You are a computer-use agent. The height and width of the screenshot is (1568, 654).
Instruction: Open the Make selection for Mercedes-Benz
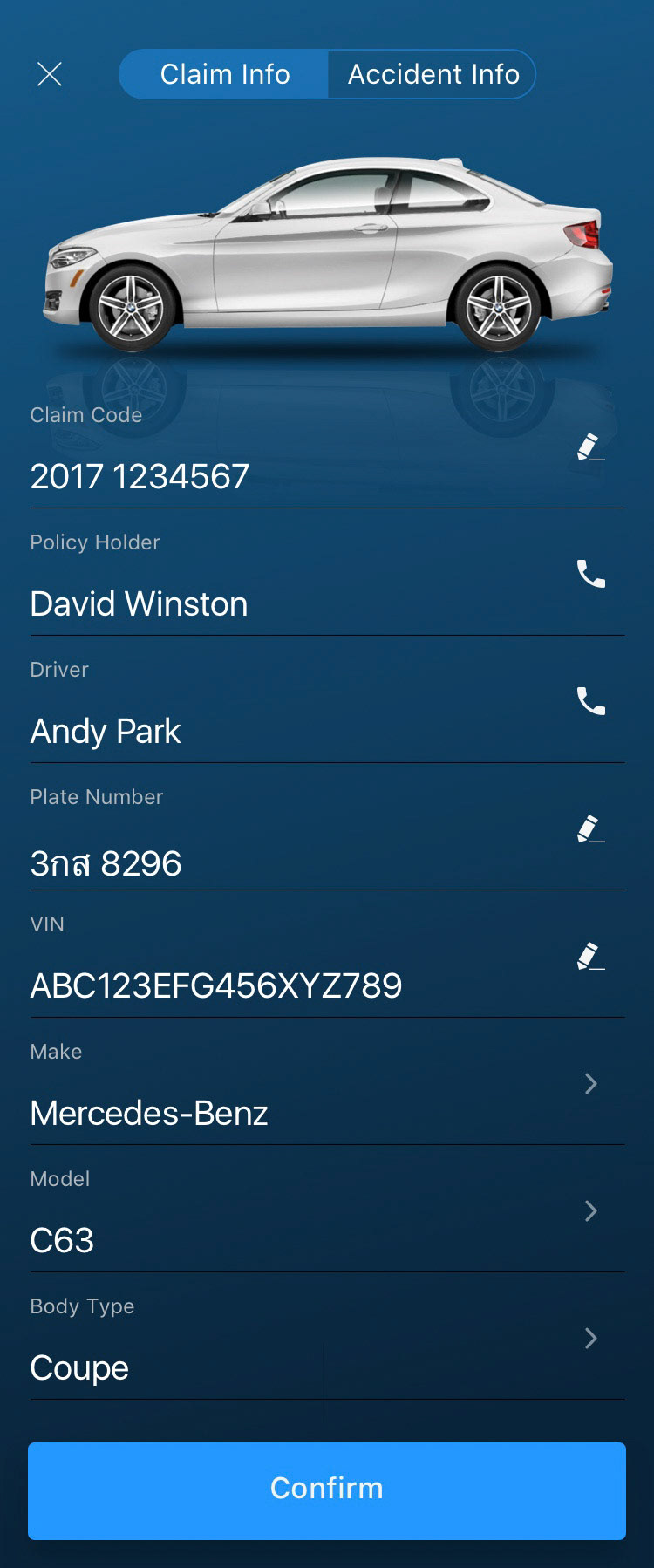[590, 1083]
